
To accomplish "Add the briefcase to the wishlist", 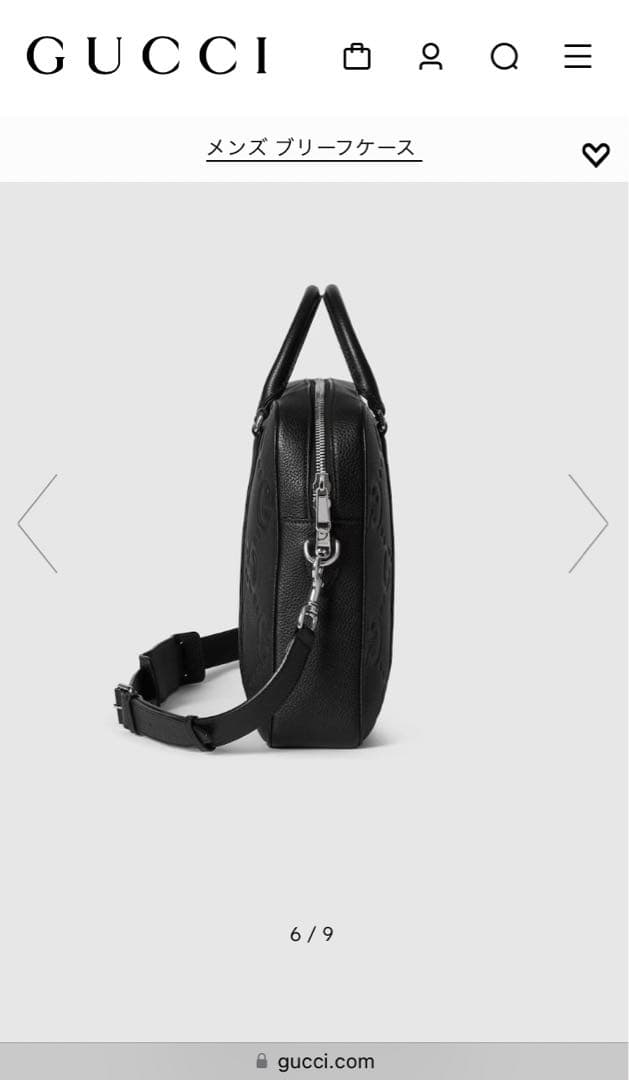I will coord(596,154).
